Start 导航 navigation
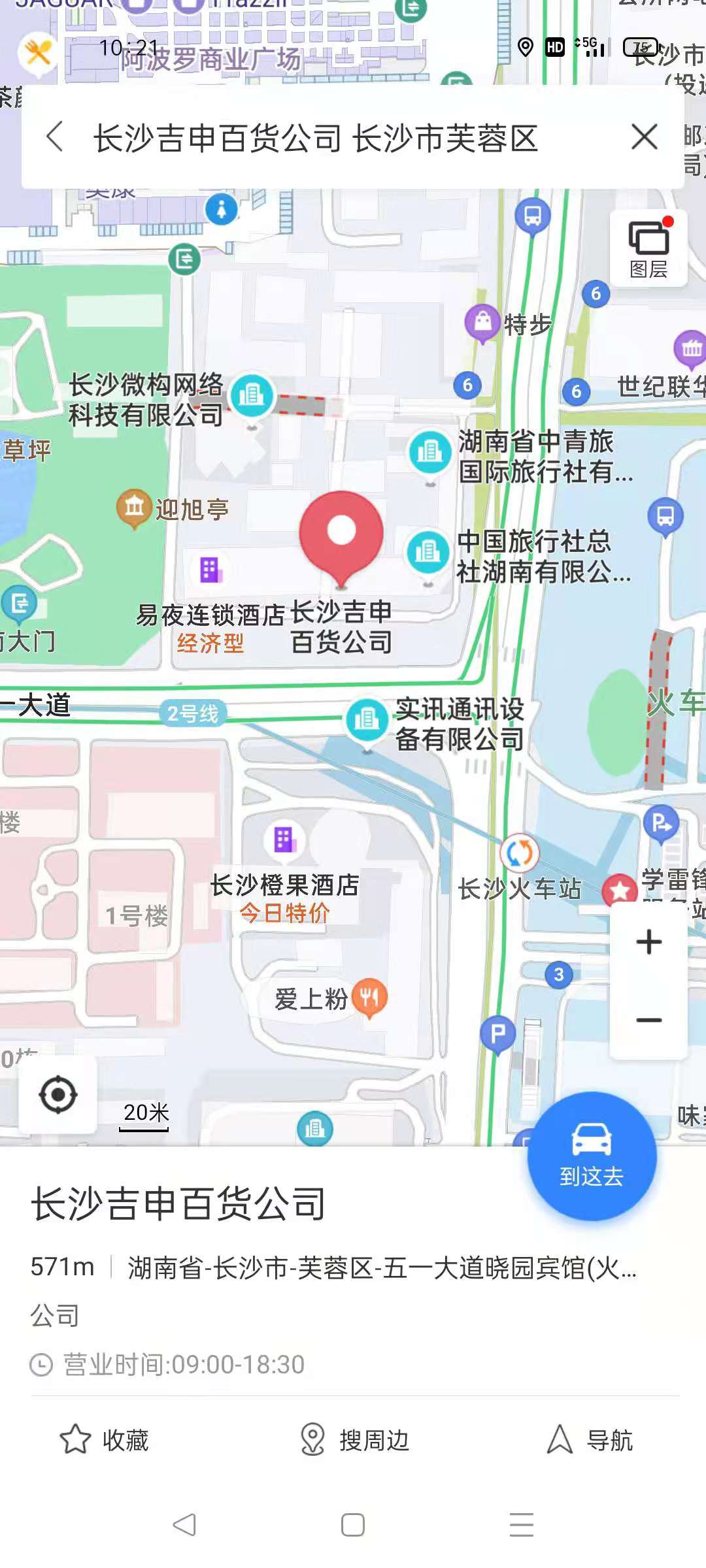Screen dimensions: 706x1568 (x=590, y=1439)
